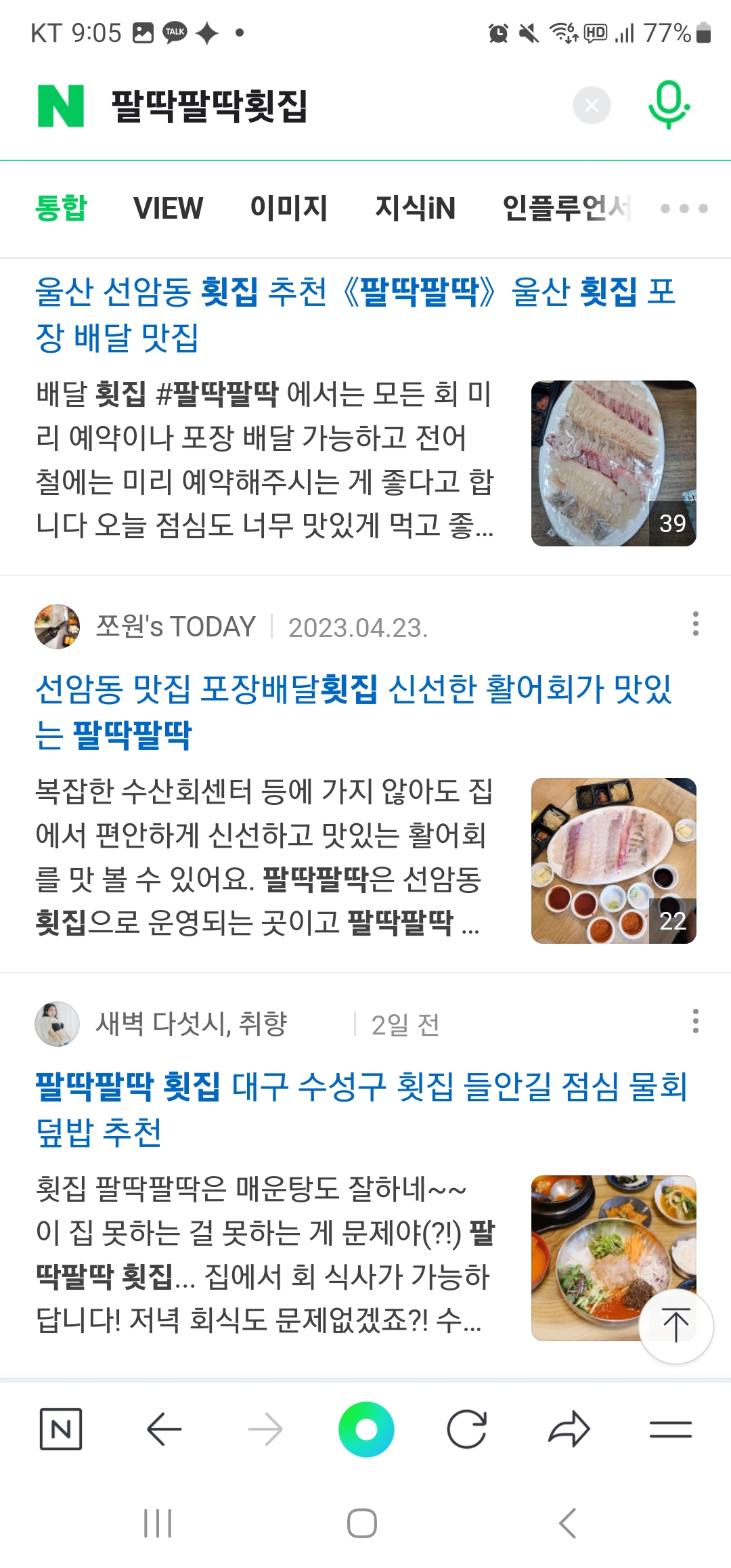Start voice search with the microphone

[669, 105]
